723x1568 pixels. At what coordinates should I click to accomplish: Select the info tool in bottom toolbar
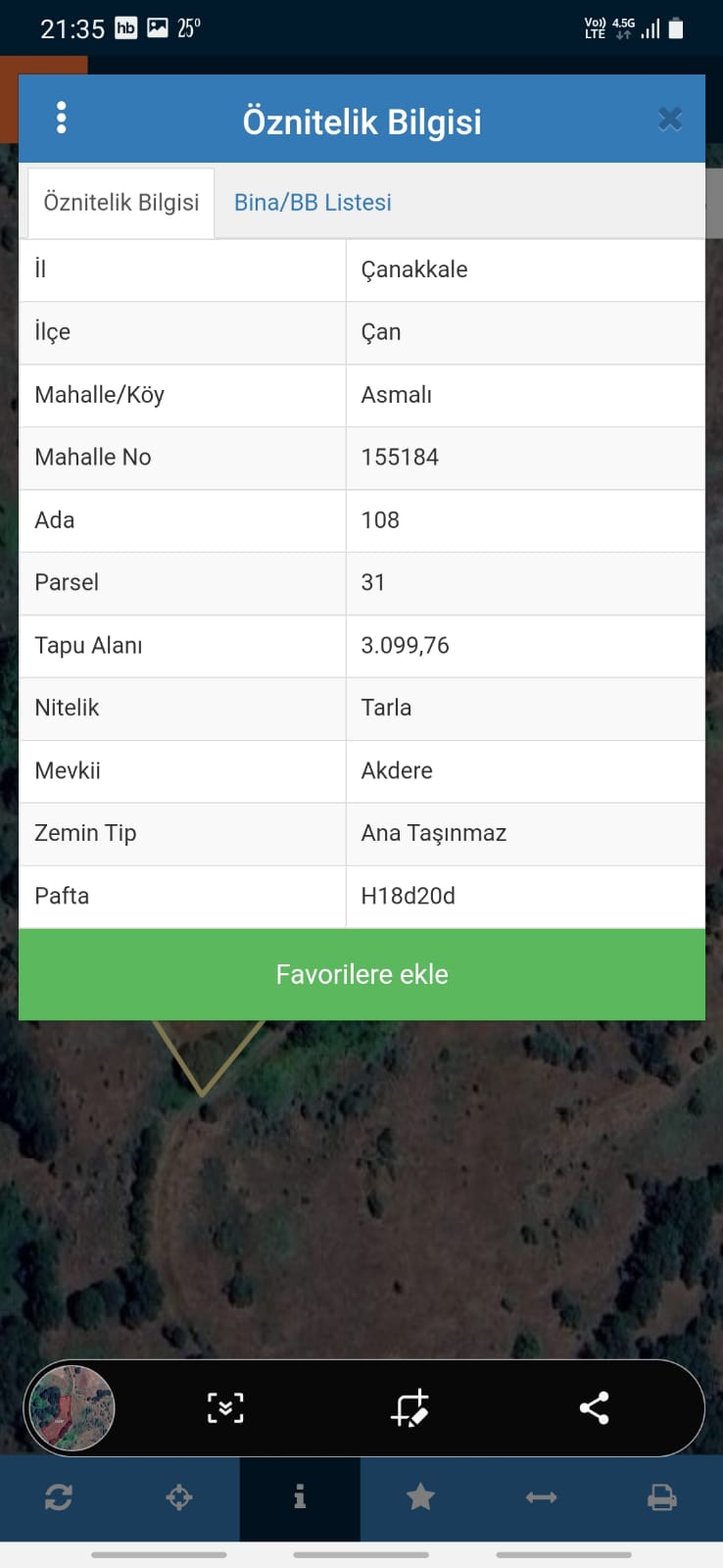[x=300, y=1497]
